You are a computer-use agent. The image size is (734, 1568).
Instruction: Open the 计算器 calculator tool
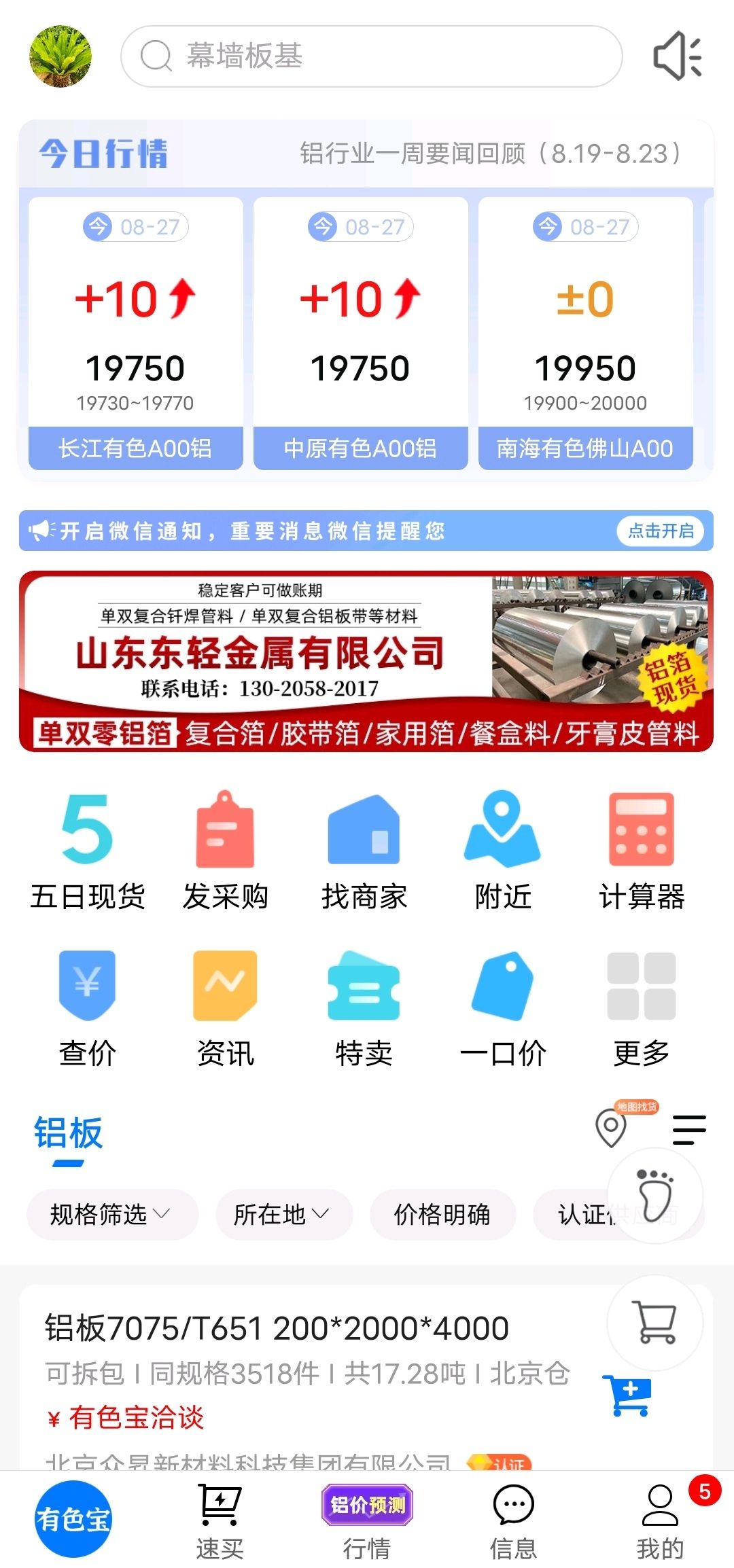642,851
